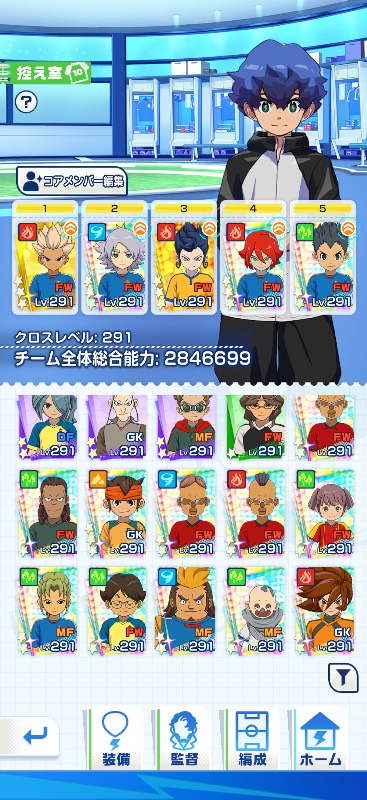367x800 pixels.
Task: Open the question mark help icon
Action: click(x=26, y=102)
